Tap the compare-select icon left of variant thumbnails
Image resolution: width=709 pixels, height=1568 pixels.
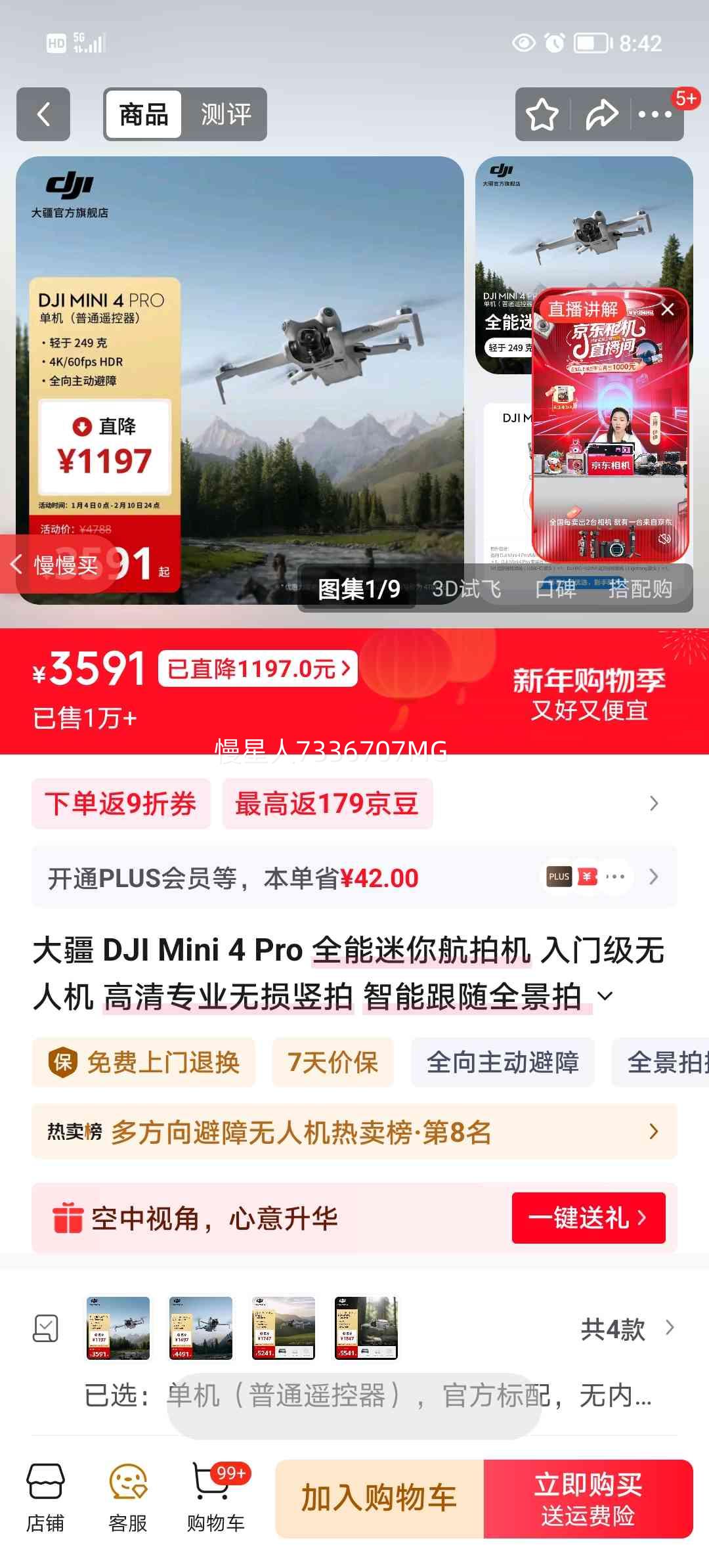45,1329
